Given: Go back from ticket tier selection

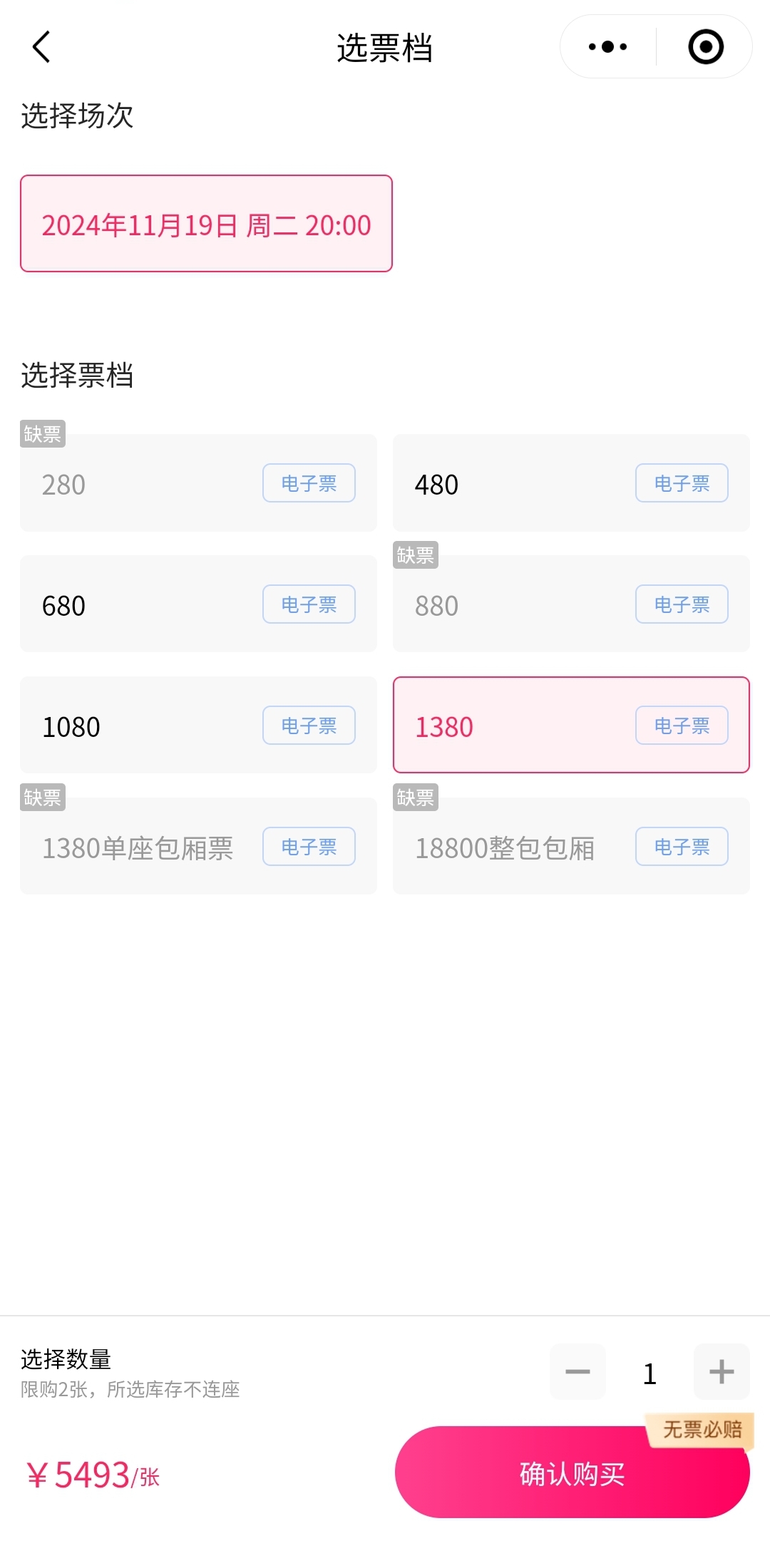Looking at the screenshot, I should pos(41,47).
